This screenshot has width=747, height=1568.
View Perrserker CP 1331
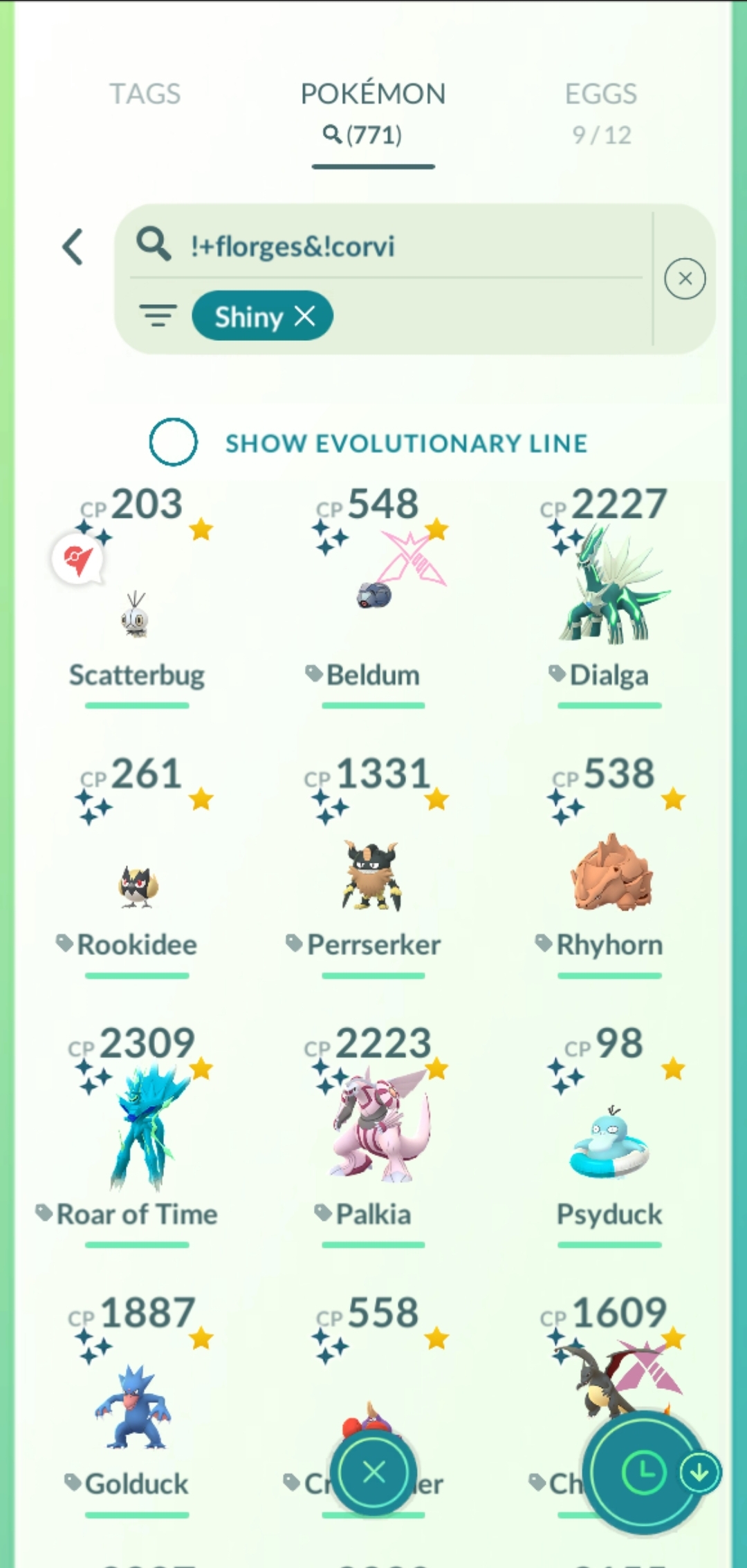373,875
